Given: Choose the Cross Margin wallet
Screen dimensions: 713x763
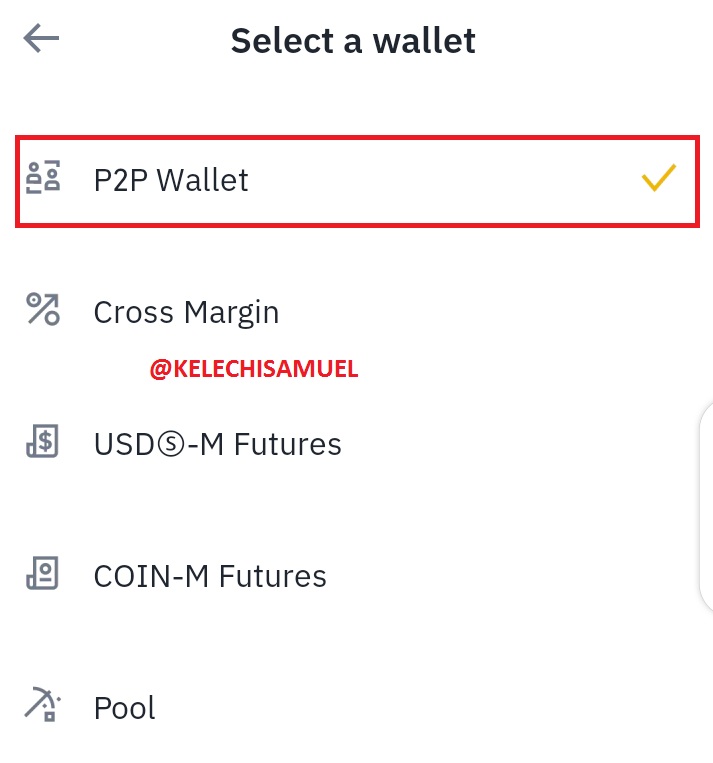Looking at the screenshot, I should [357, 312].
